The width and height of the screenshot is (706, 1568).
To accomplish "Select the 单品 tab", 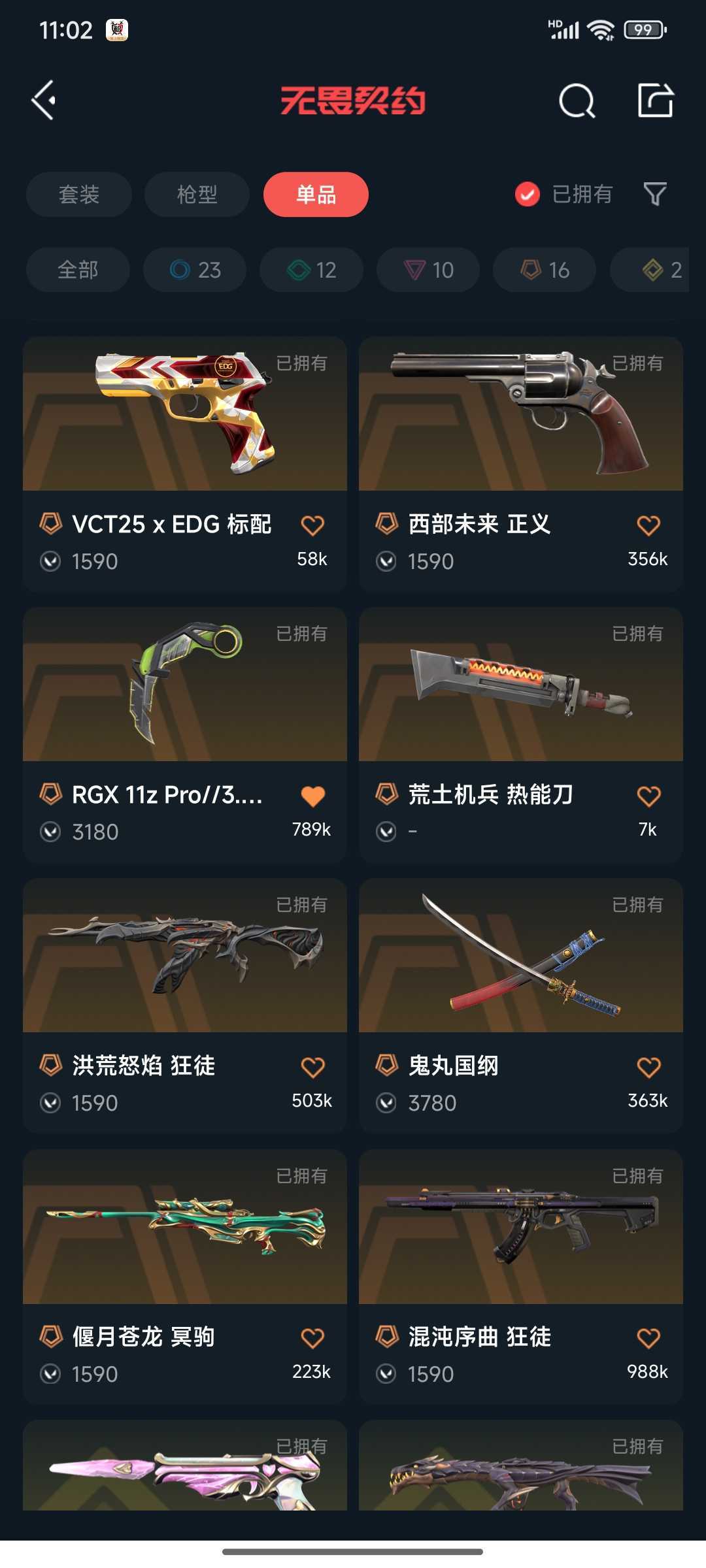I will pos(316,194).
